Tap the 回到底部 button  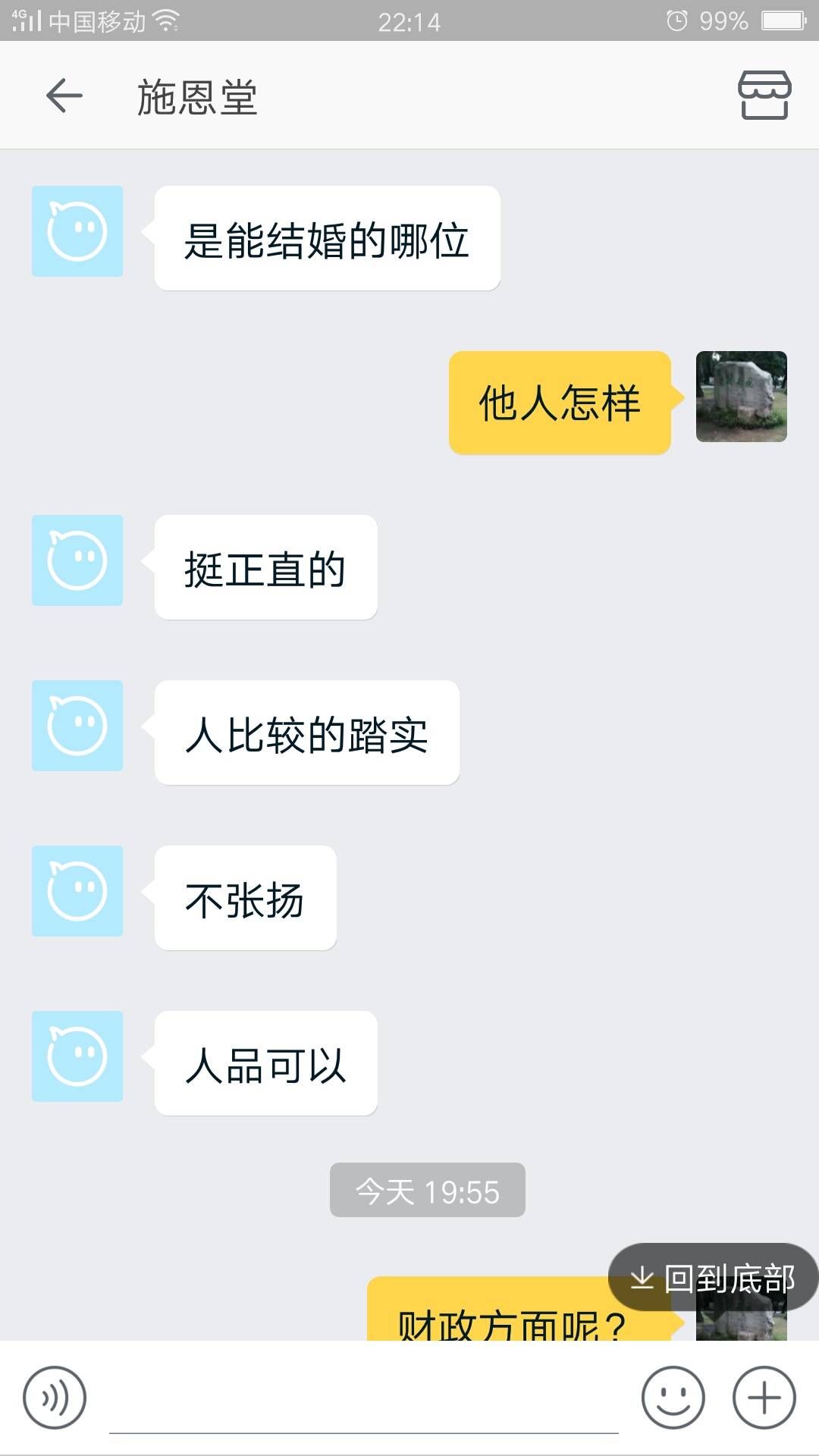[713, 1278]
